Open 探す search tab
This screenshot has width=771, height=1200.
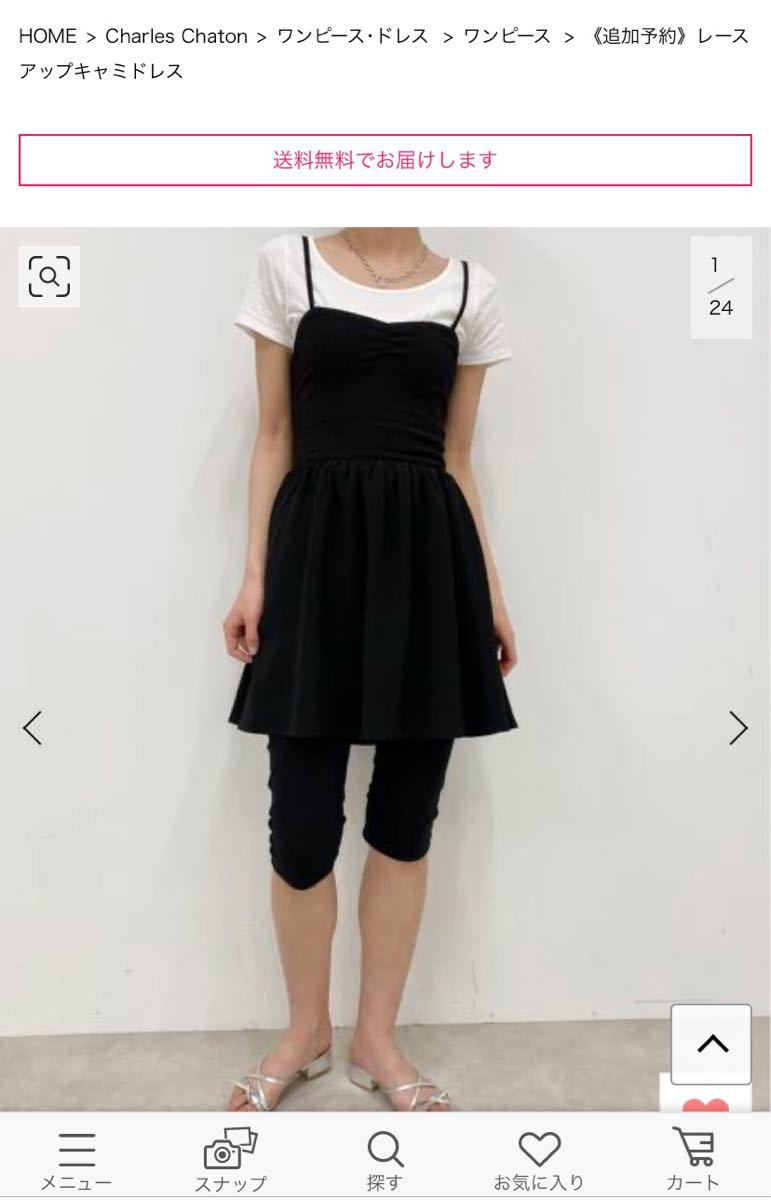(x=385, y=1160)
